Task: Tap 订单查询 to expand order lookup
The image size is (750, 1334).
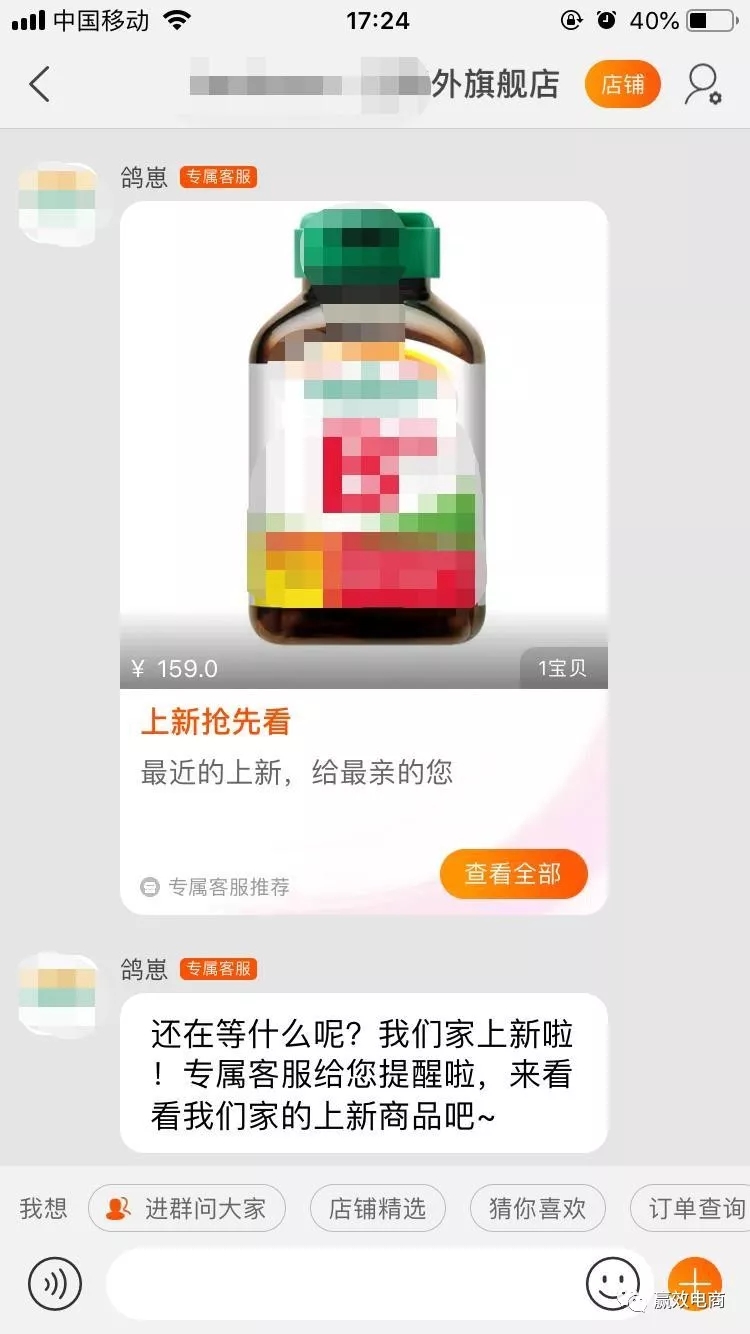Action: 691,1208
